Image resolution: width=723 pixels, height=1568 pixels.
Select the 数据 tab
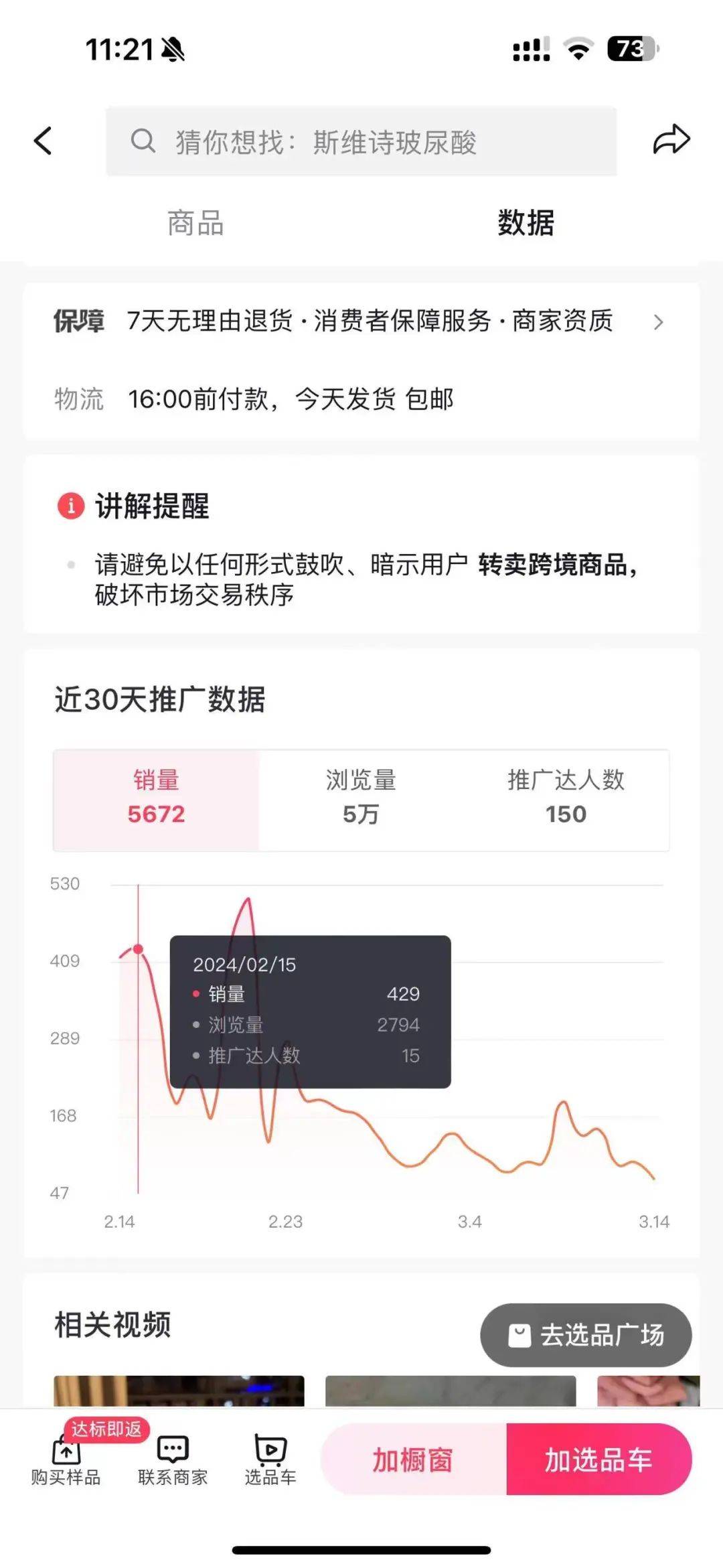[526, 223]
